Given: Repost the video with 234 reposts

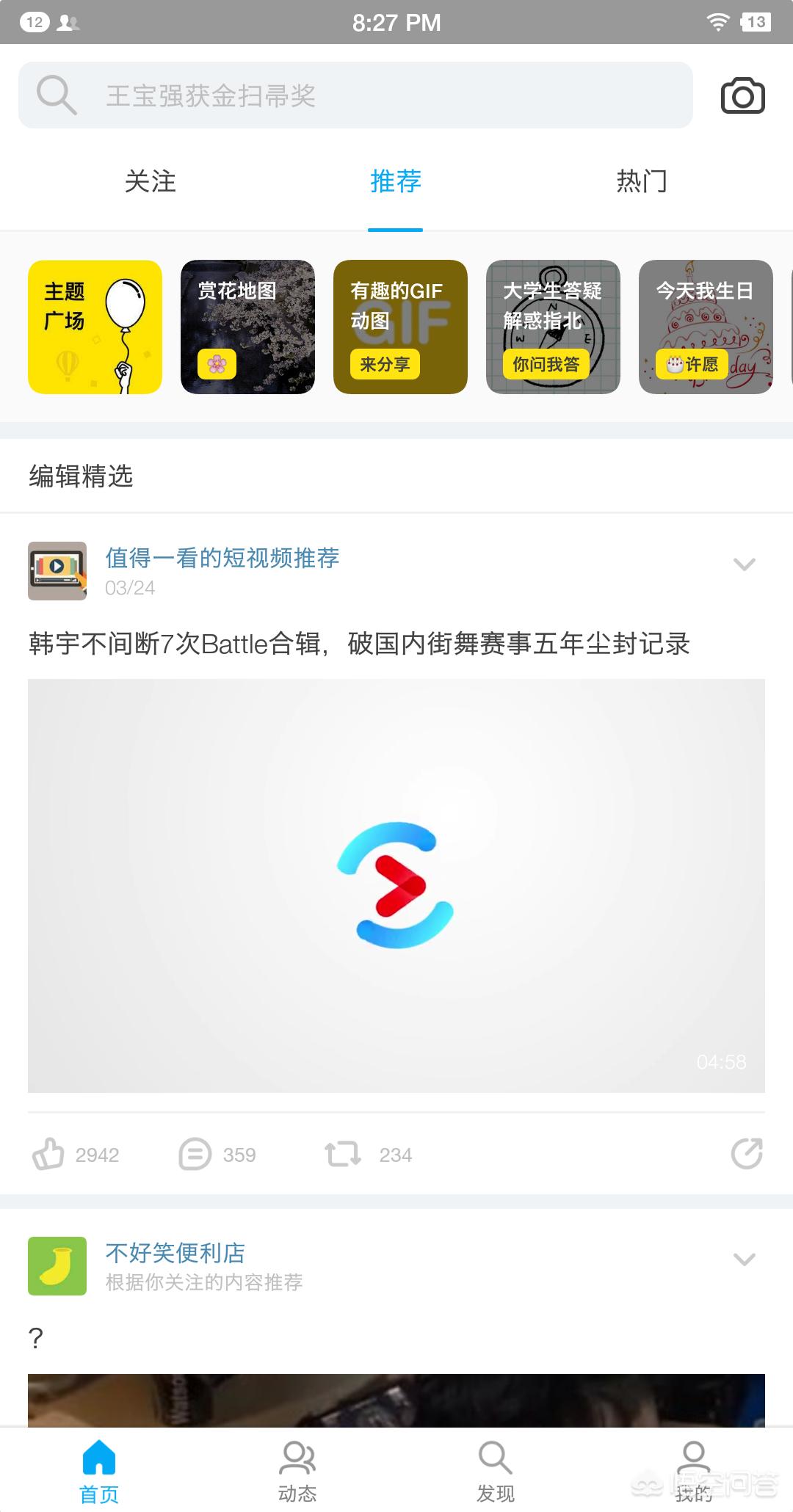Looking at the screenshot, I should 369,1154.
